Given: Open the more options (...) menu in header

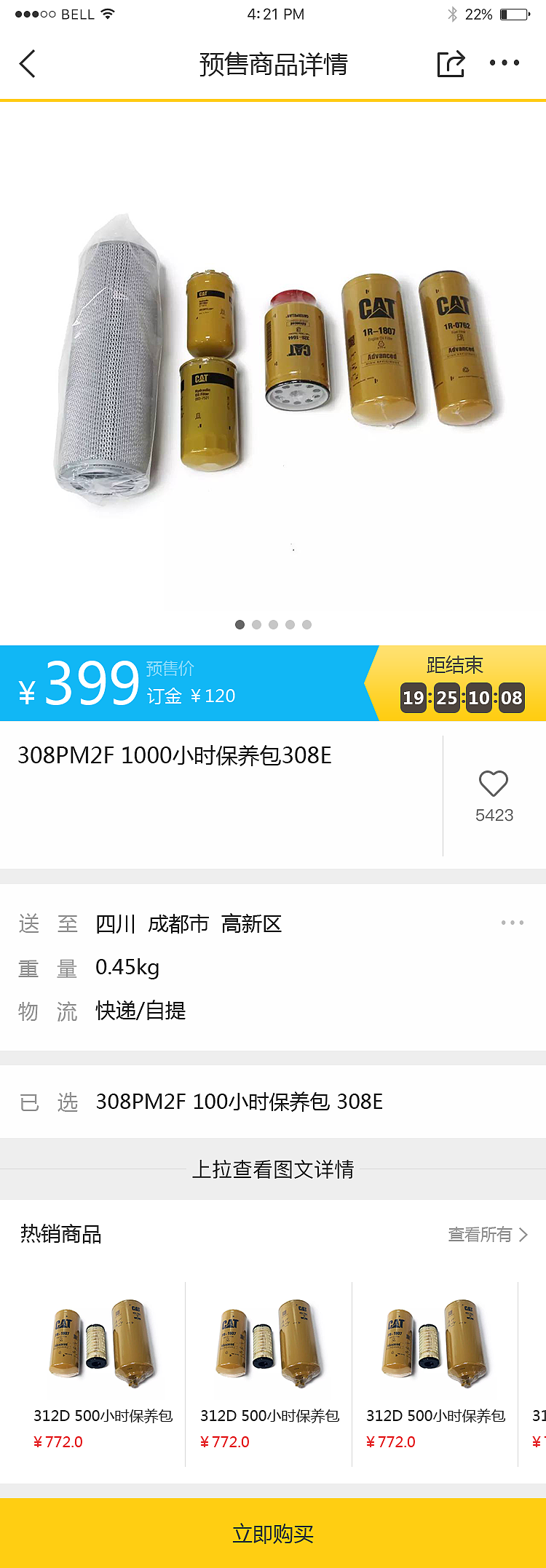Looking at the screenshot, I should [x=505, y=63].
